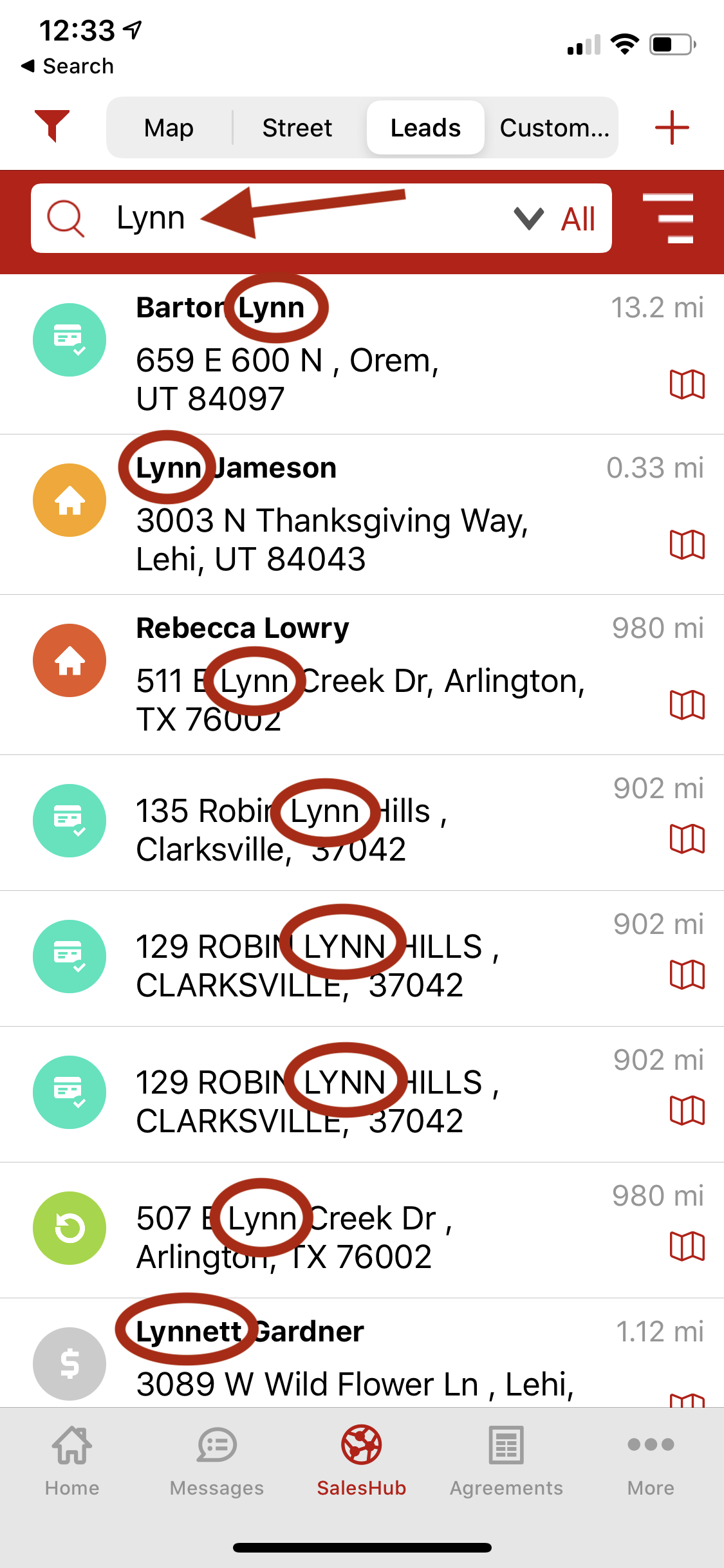Open the sort lines icon

[x=669, y=218]
